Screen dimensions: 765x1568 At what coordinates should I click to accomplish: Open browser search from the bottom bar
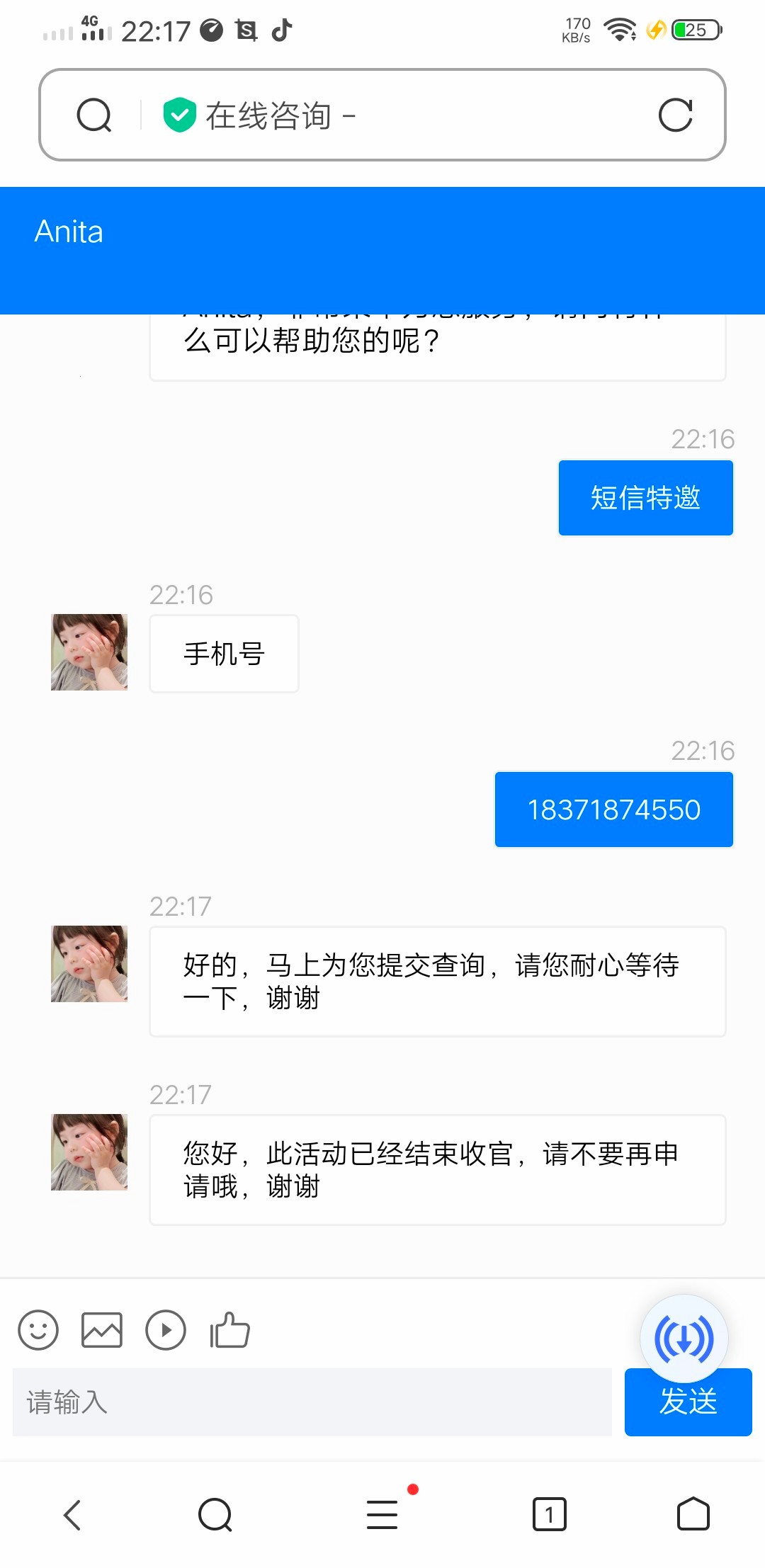tap(215, 1515)
